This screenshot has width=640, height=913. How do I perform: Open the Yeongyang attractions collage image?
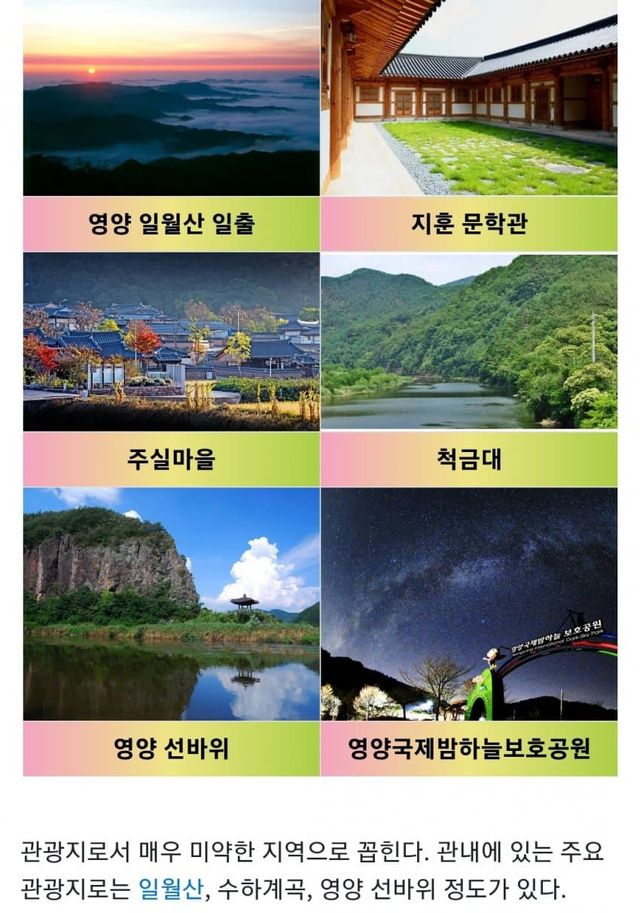[320, 388]
